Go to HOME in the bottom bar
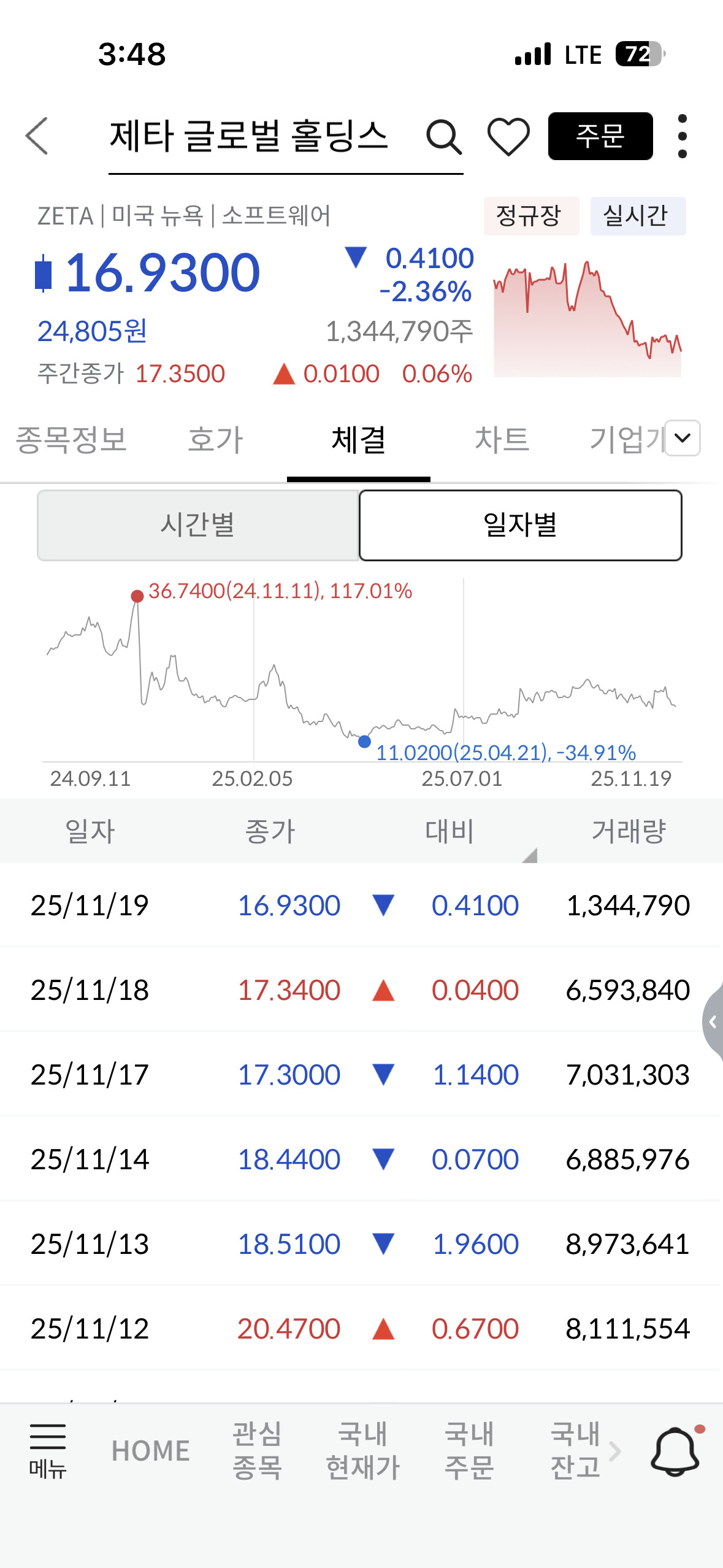 tap(150, 1451)
